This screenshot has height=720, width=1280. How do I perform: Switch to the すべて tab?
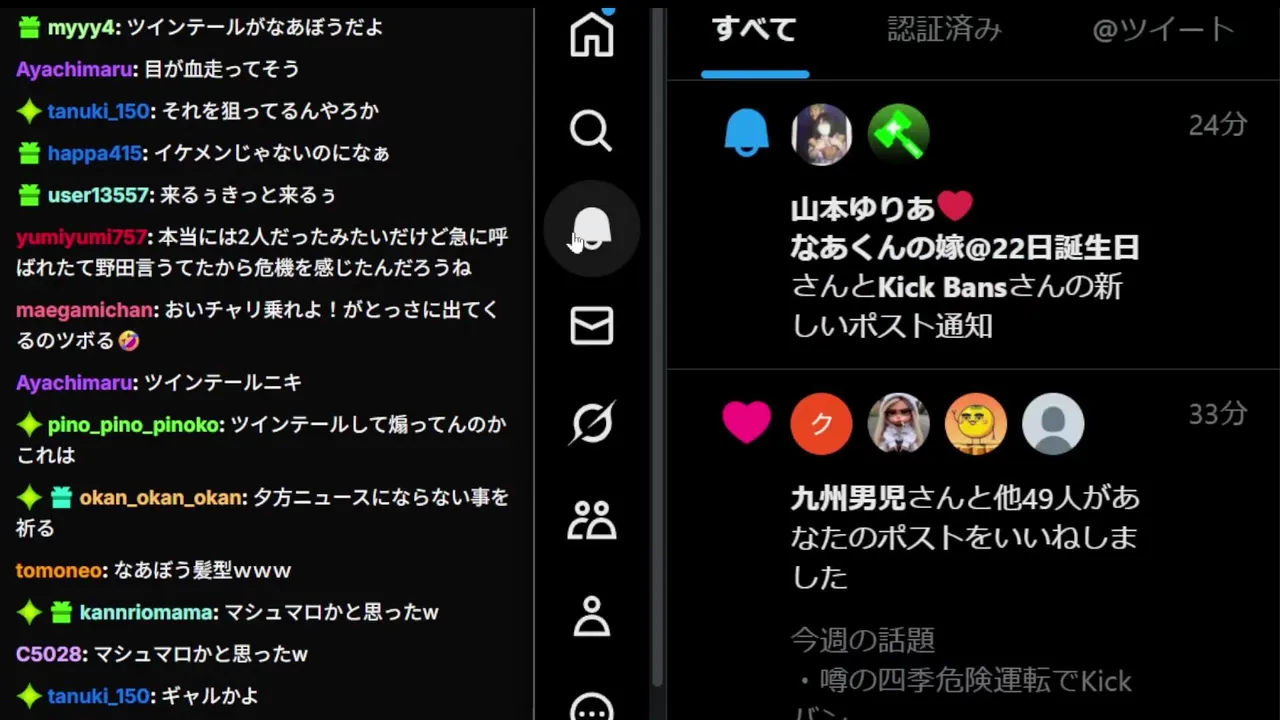click(754, 30)
